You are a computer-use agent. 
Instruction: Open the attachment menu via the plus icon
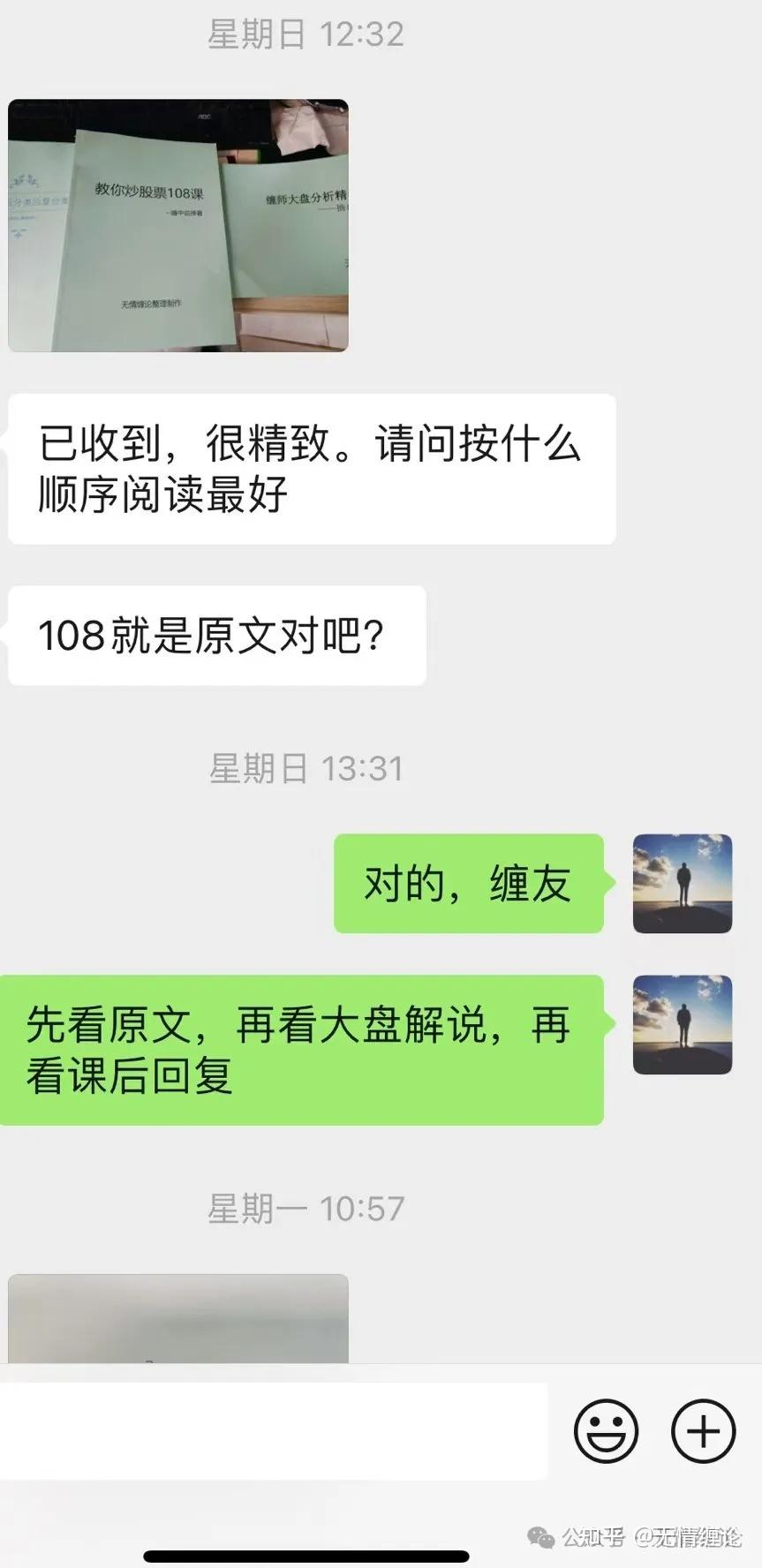[702, 1432]
